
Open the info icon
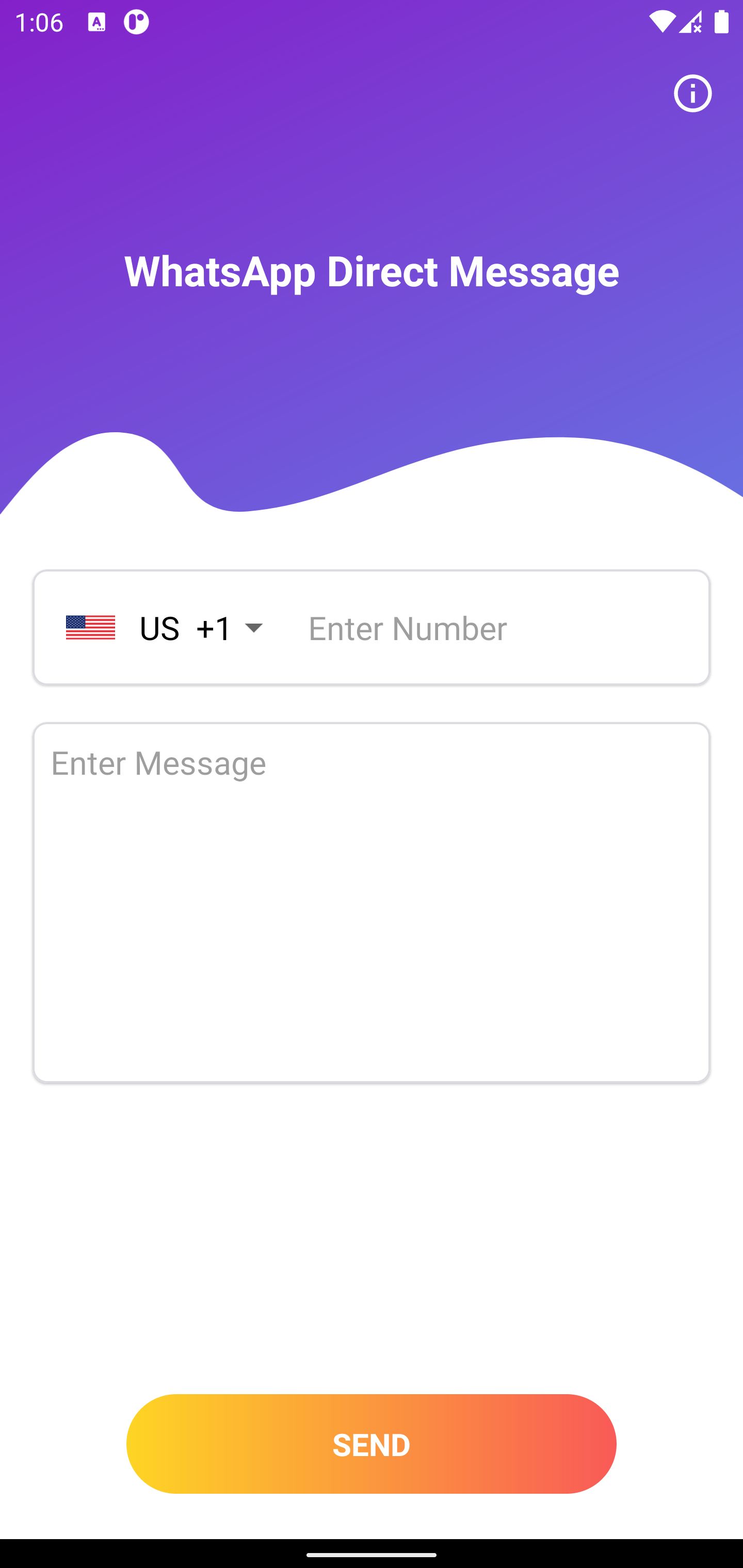coord(692,94)
